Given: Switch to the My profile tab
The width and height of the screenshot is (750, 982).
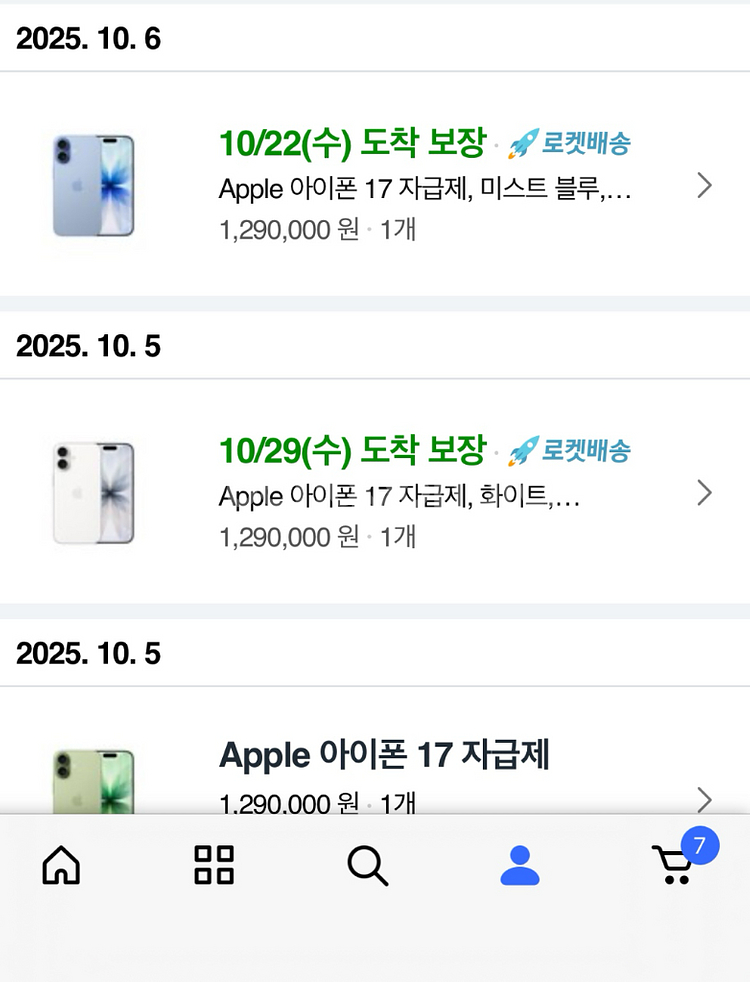Looking at the screenshot, I should click(519, 865).
